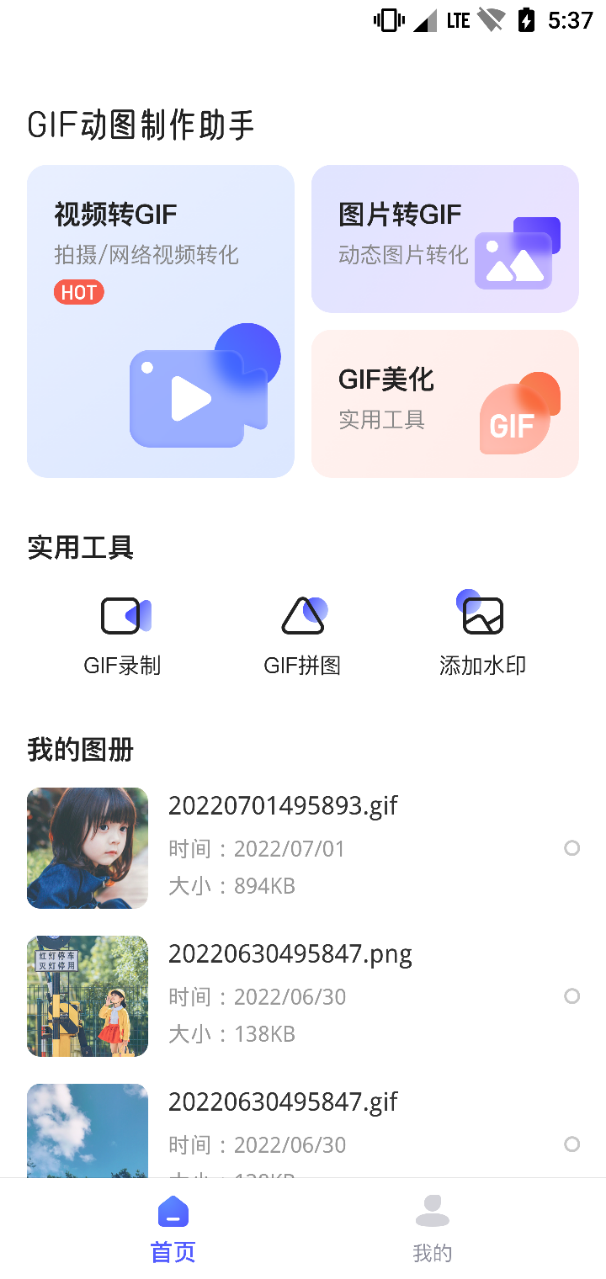Go to the 首页 tab

point(173,1228)
